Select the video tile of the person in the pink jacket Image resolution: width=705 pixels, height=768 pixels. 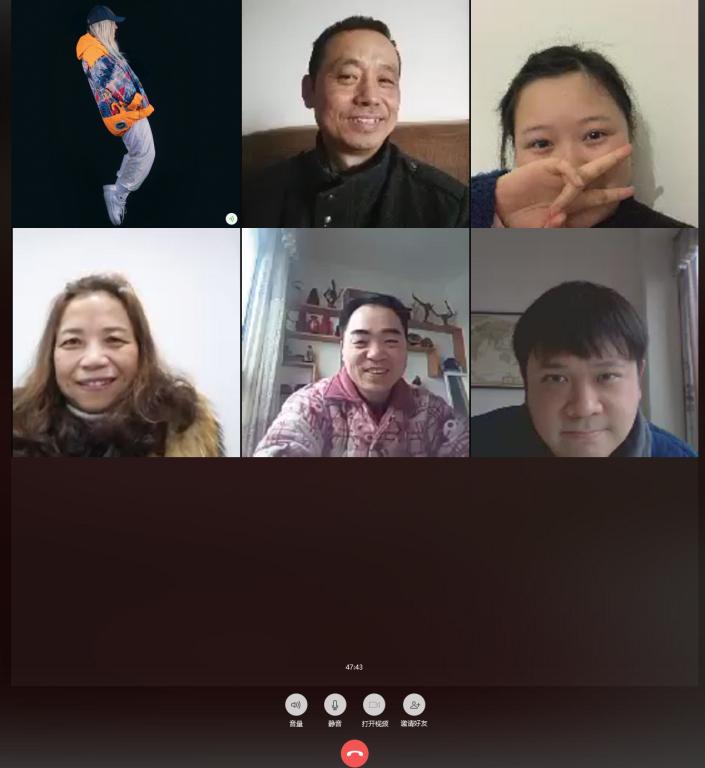click(355, 343)
